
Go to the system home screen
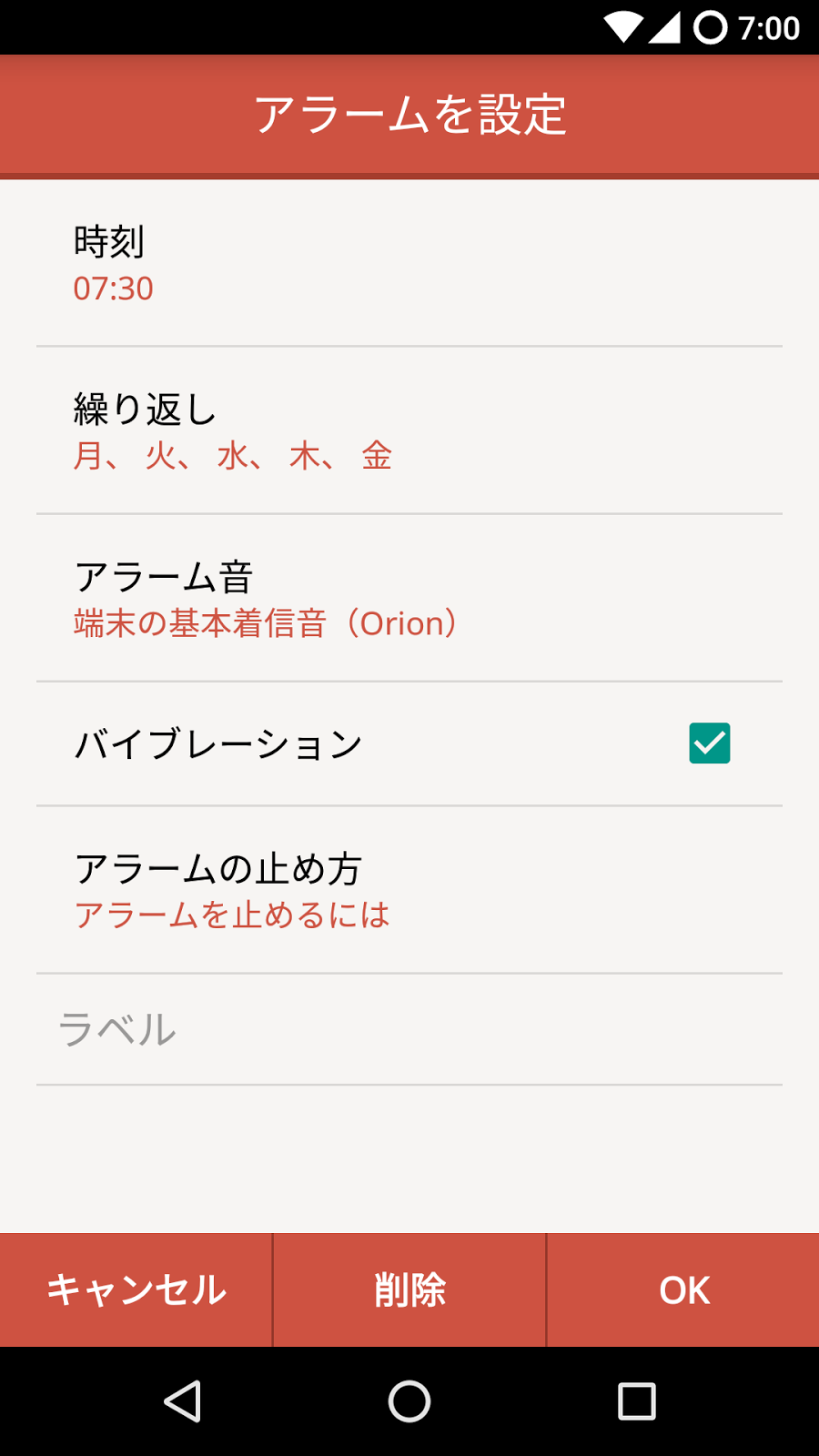(409, 1401)
